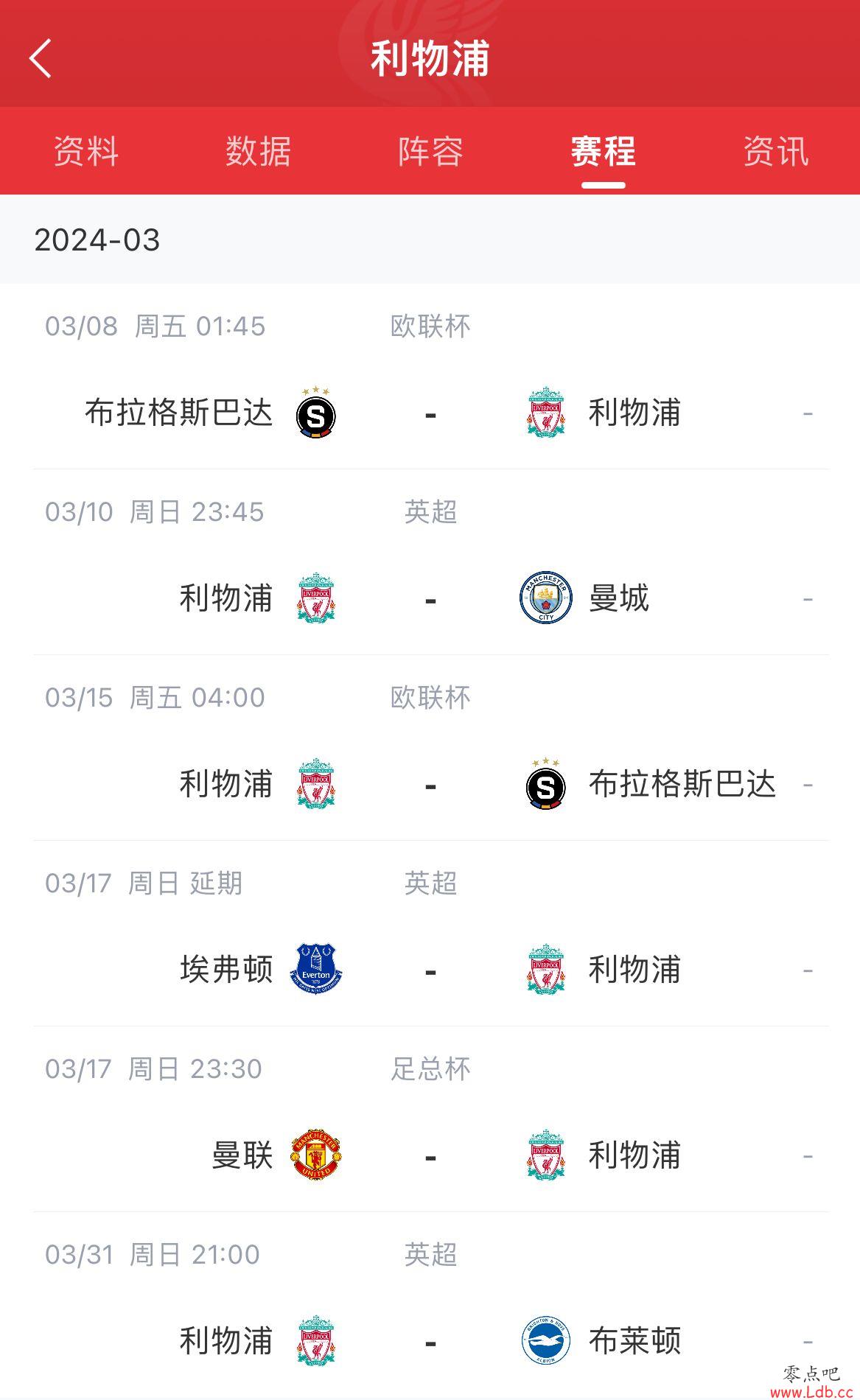Open the 03/08 布拉格斯巴达 vs 利物浦 match
The height and width of the screenshot is (1400, 860).
pyautogui.click(x=430, y=377)
